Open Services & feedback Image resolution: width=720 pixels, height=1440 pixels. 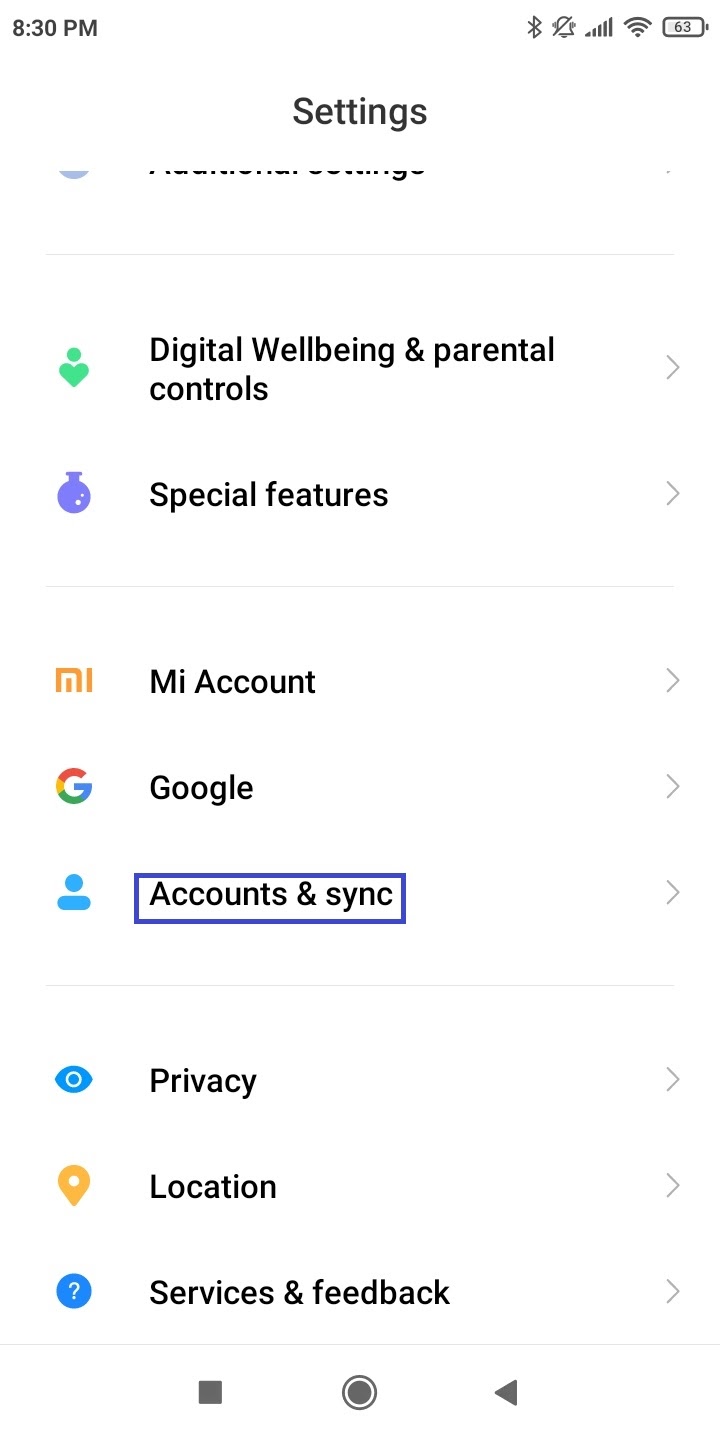360,1292
